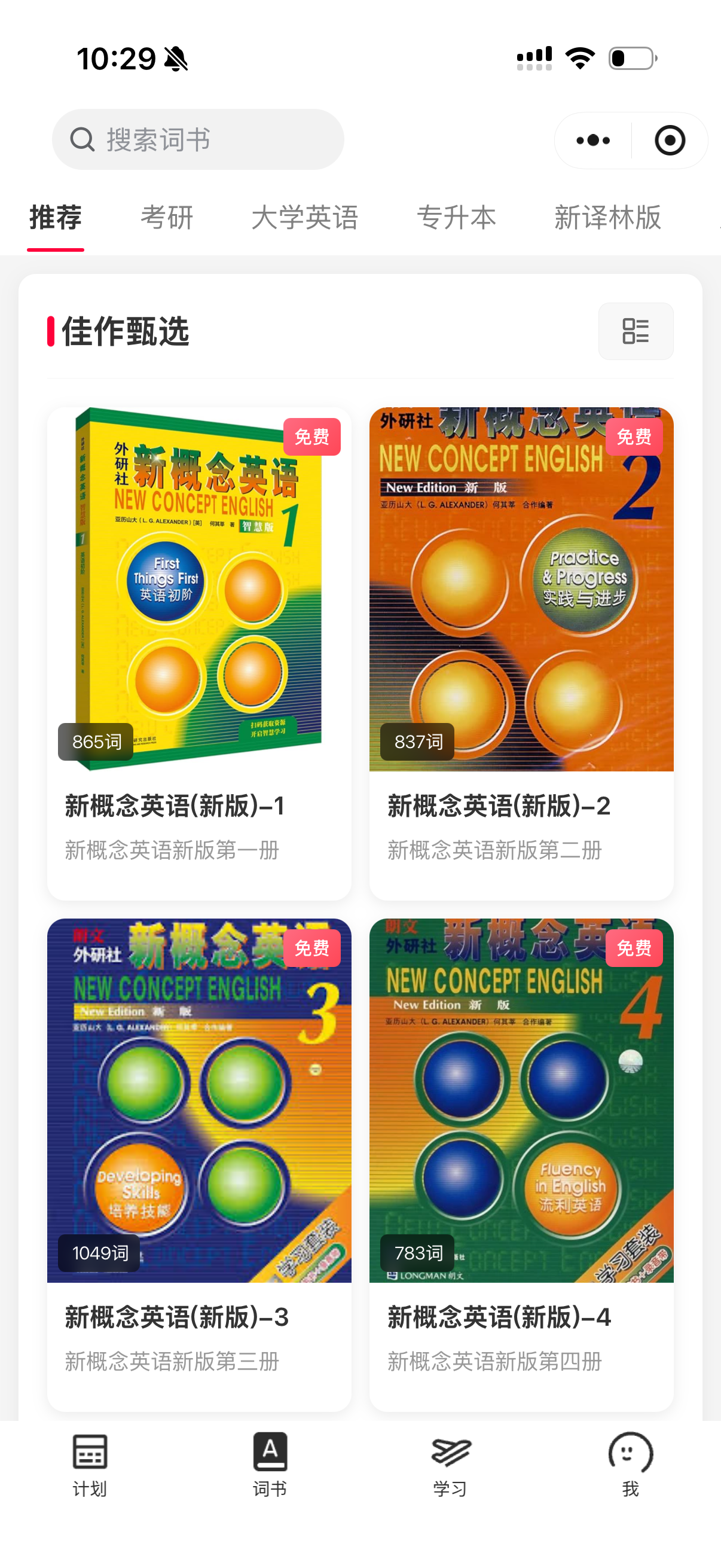Image resolution: width=721 pixels, height=1568 pixels.
Task: View the 新概念英语(新版)-3 word book
Action: (199, 1164)
